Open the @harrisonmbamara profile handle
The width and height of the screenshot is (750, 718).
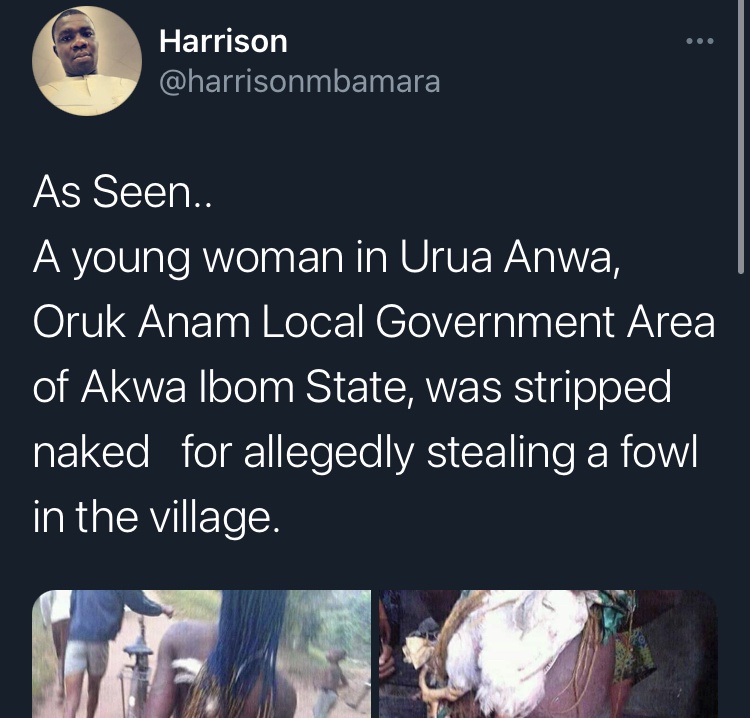pos(299,81)
